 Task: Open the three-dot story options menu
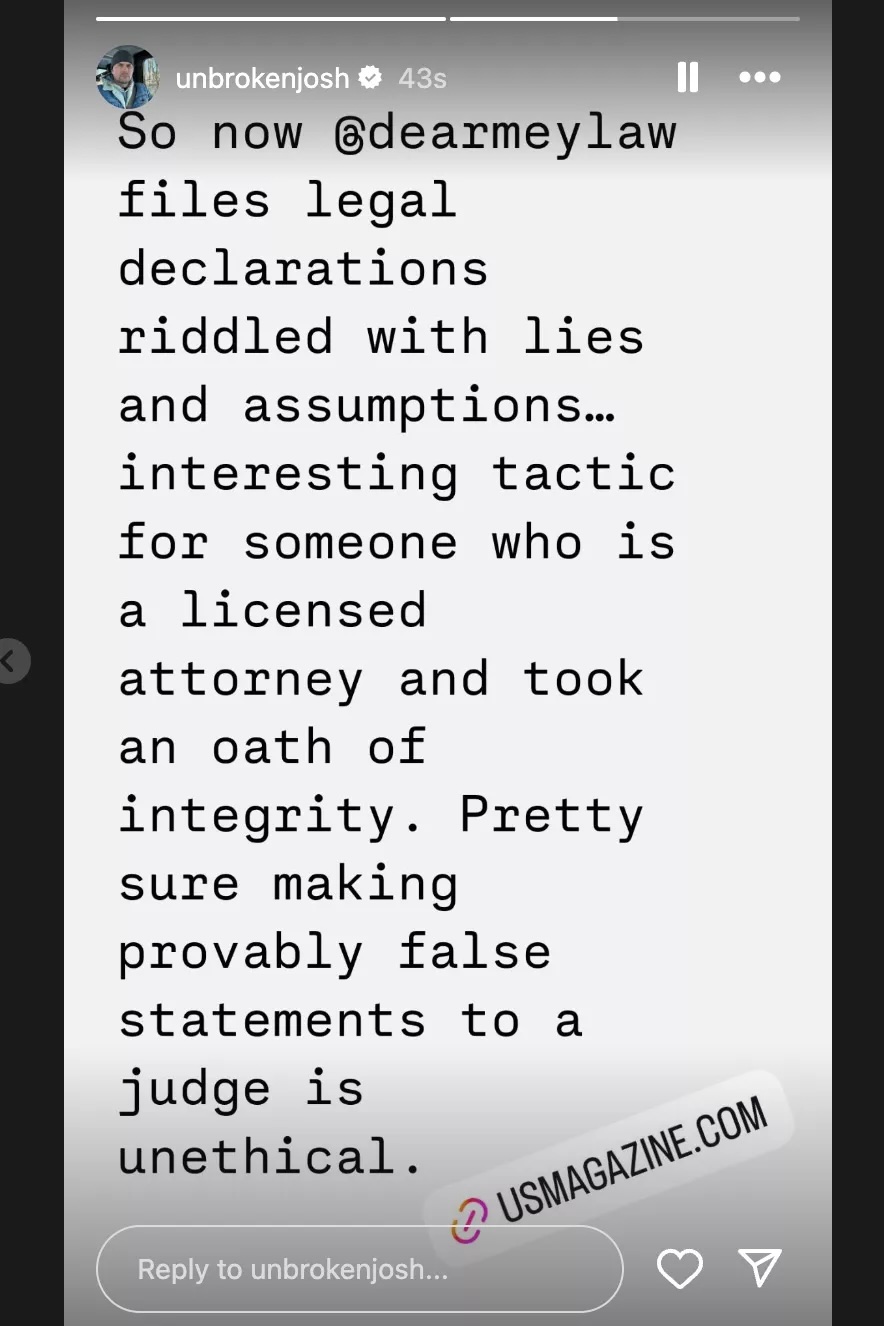(759, 77)
